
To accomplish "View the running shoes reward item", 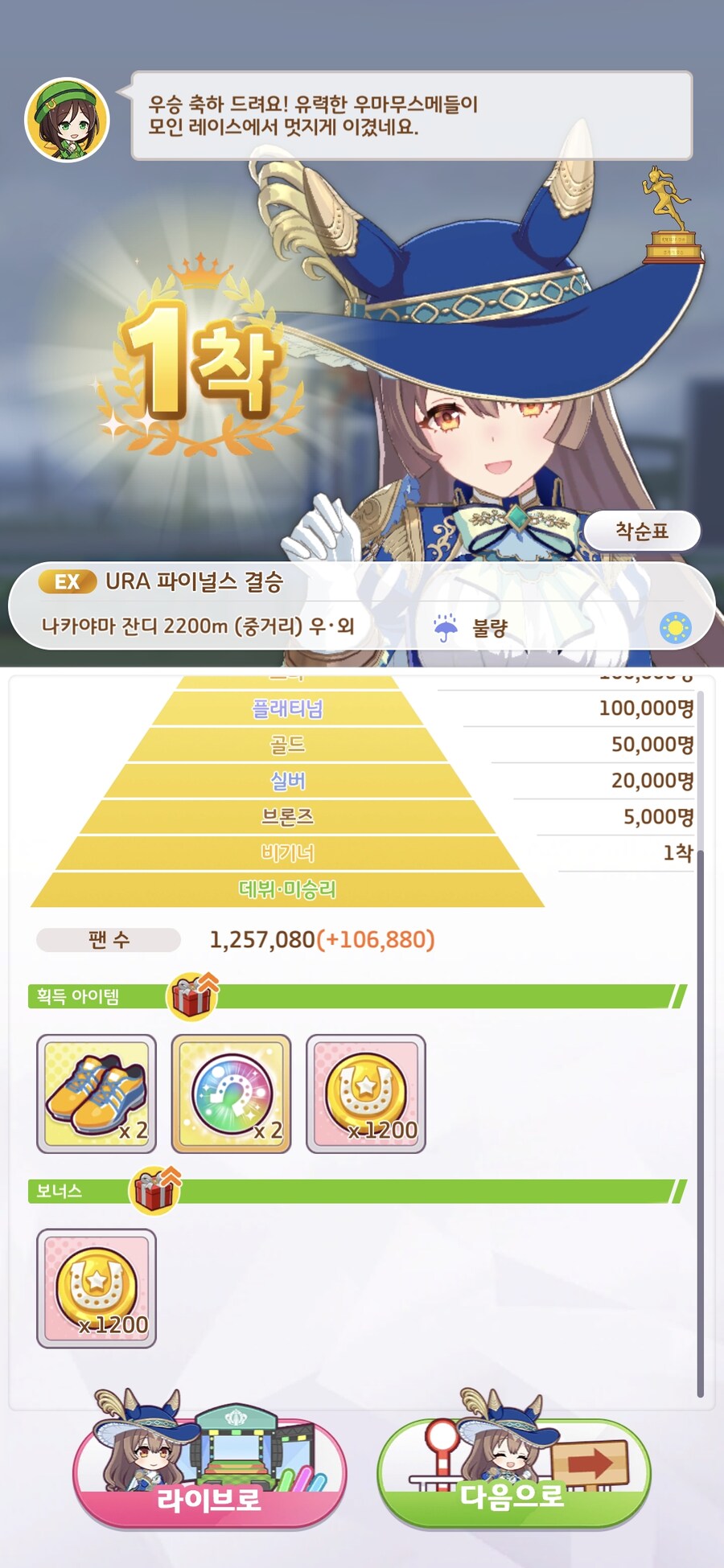I will point(97,1094).
